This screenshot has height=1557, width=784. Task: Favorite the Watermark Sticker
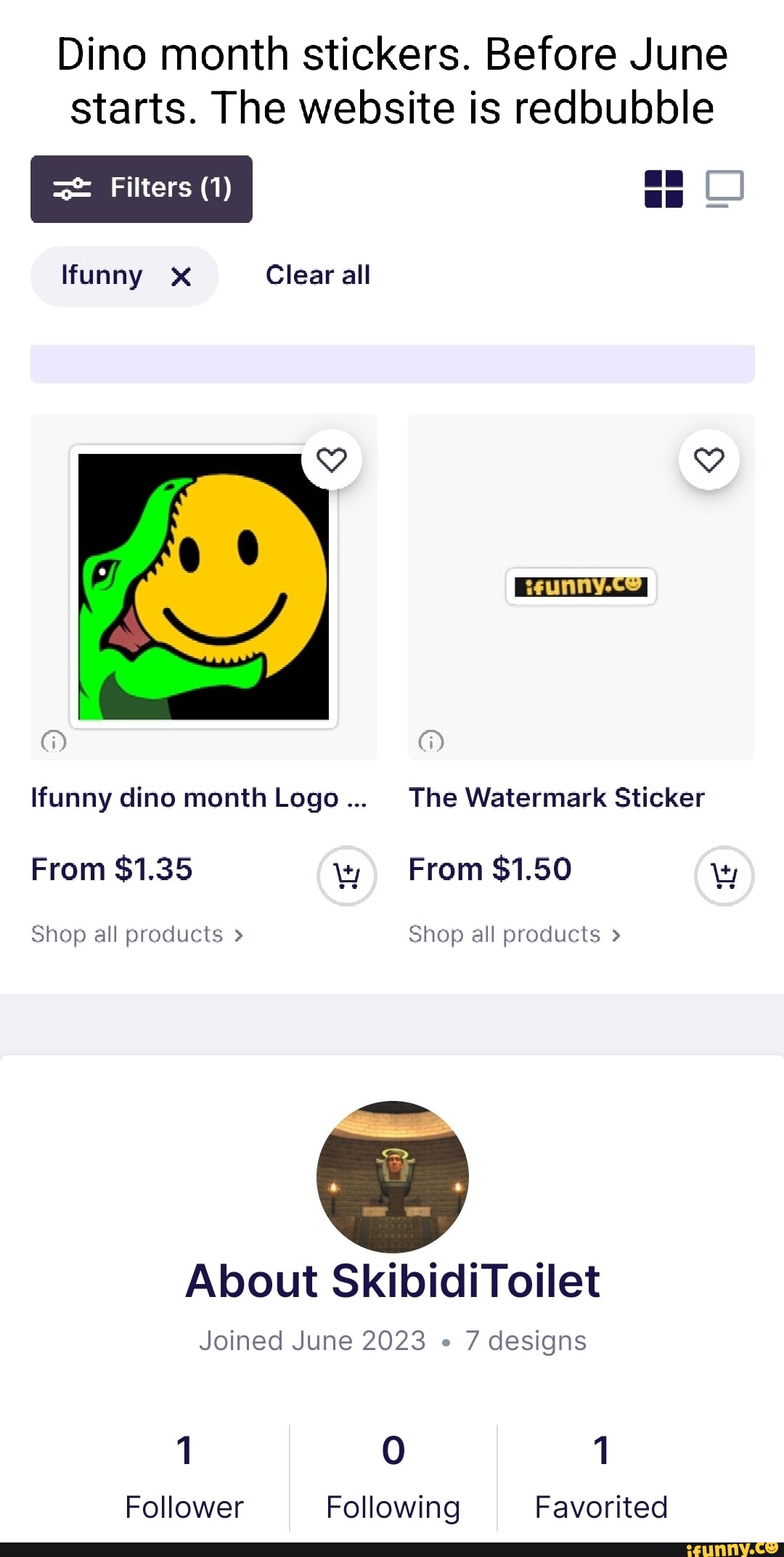point(709,459)
